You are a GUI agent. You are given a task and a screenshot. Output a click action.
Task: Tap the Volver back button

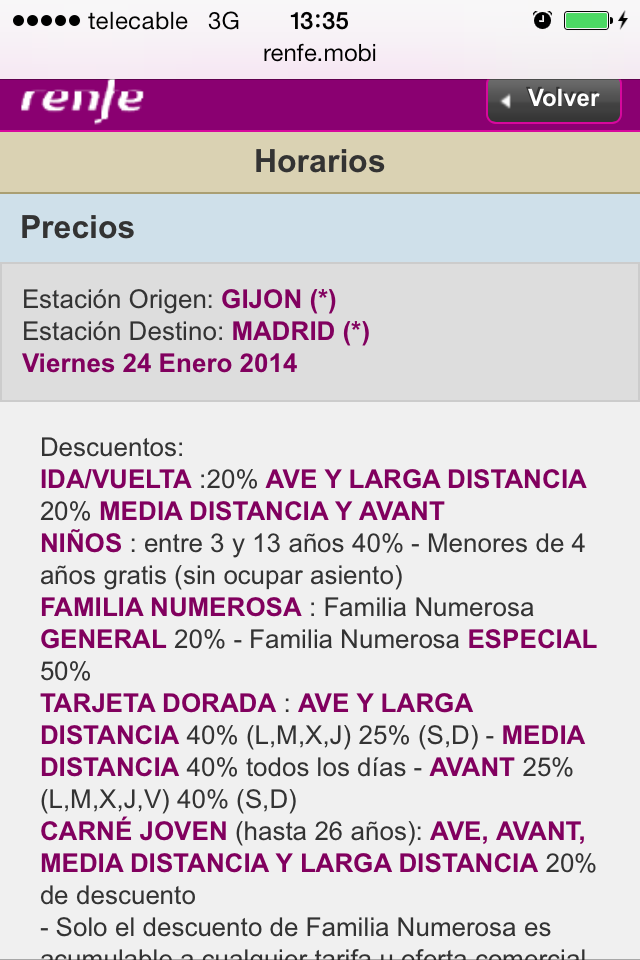click(x=553, y=99)
